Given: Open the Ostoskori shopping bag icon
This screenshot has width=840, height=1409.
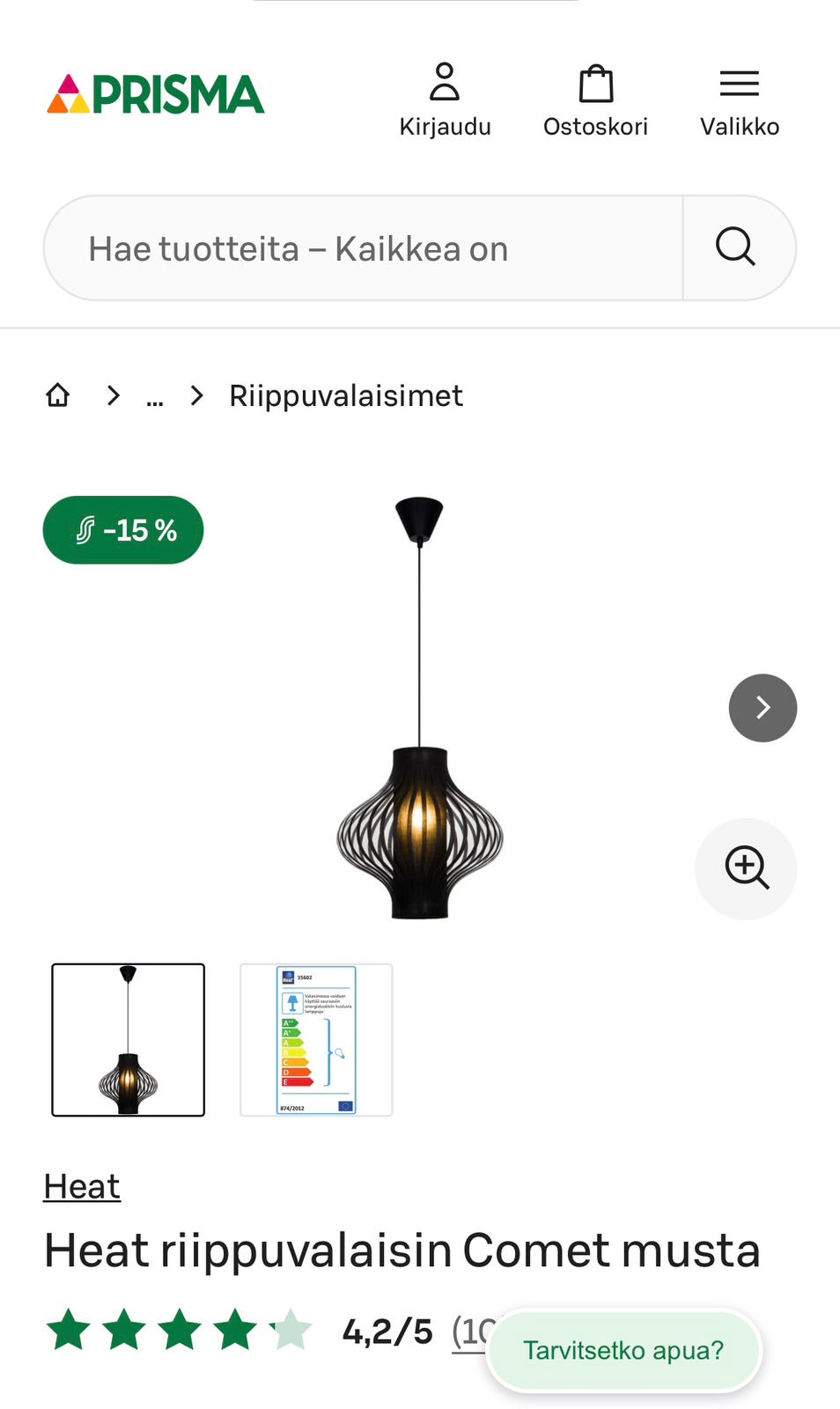Looking at the screenshot, I should [596, 97].
